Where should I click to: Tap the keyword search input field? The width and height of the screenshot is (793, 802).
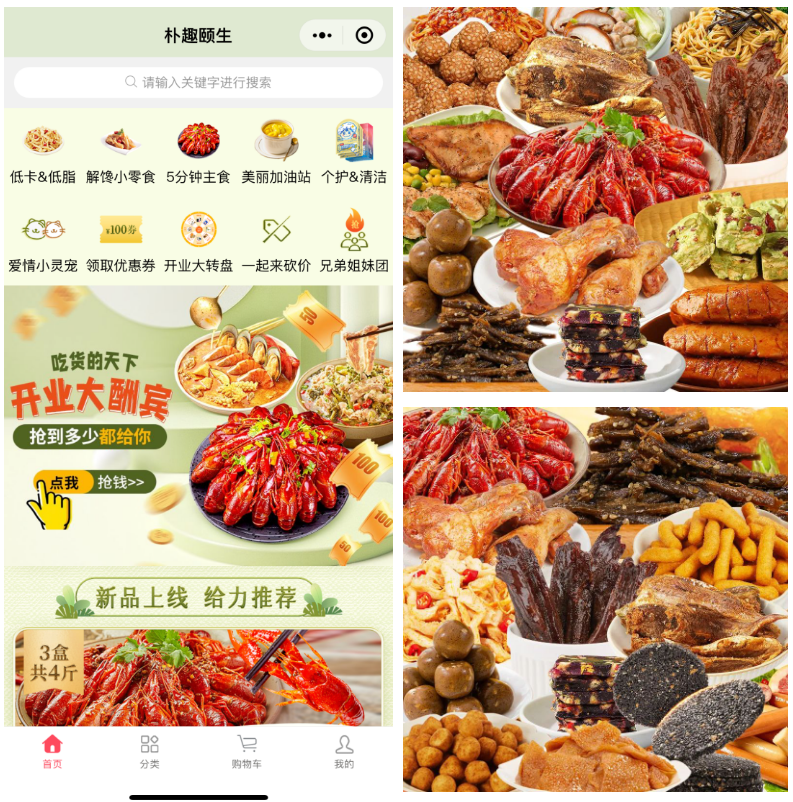(197, 81)
